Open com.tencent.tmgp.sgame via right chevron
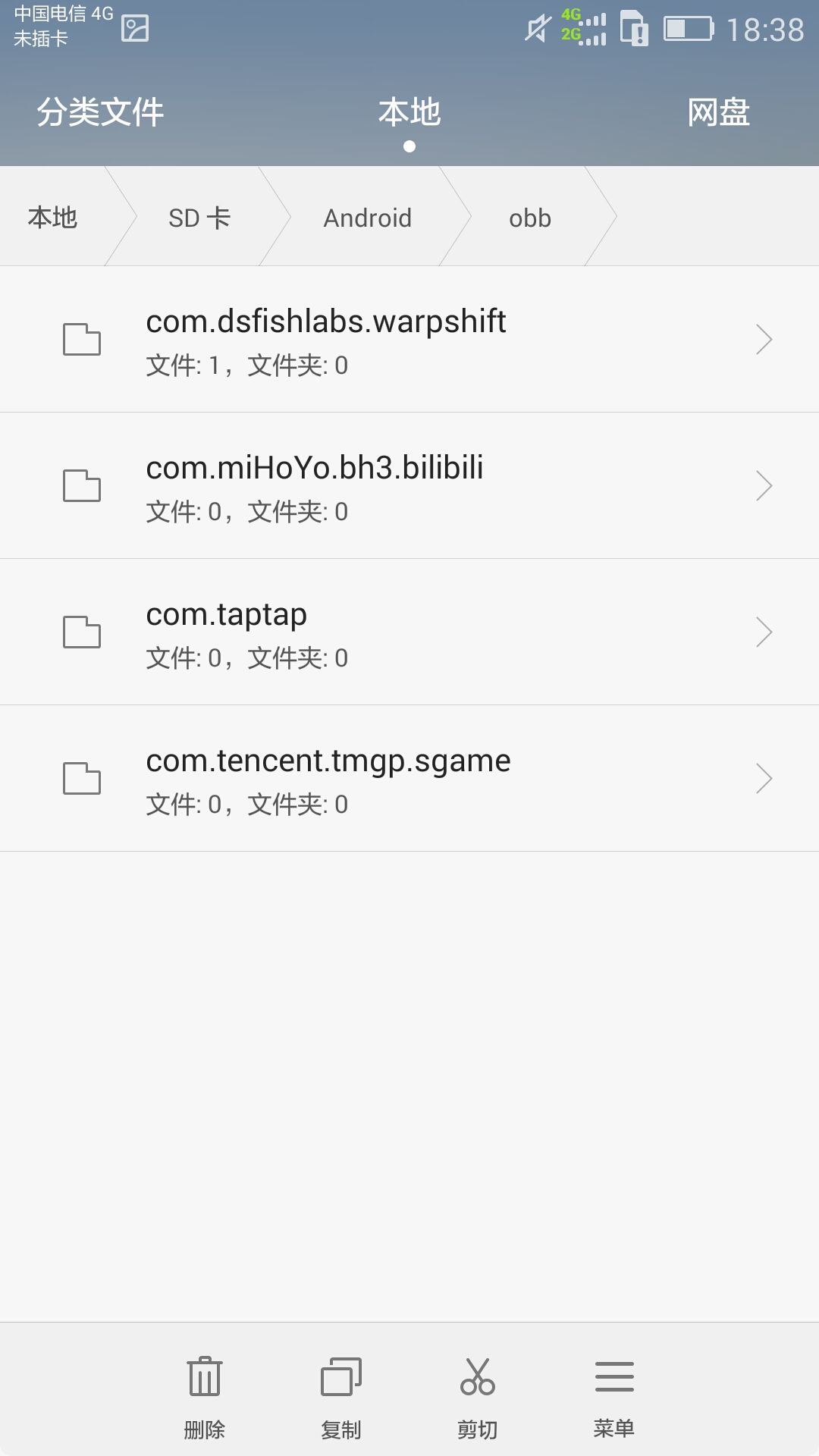This screenshot has height=1456, width=819. (764, 777)
